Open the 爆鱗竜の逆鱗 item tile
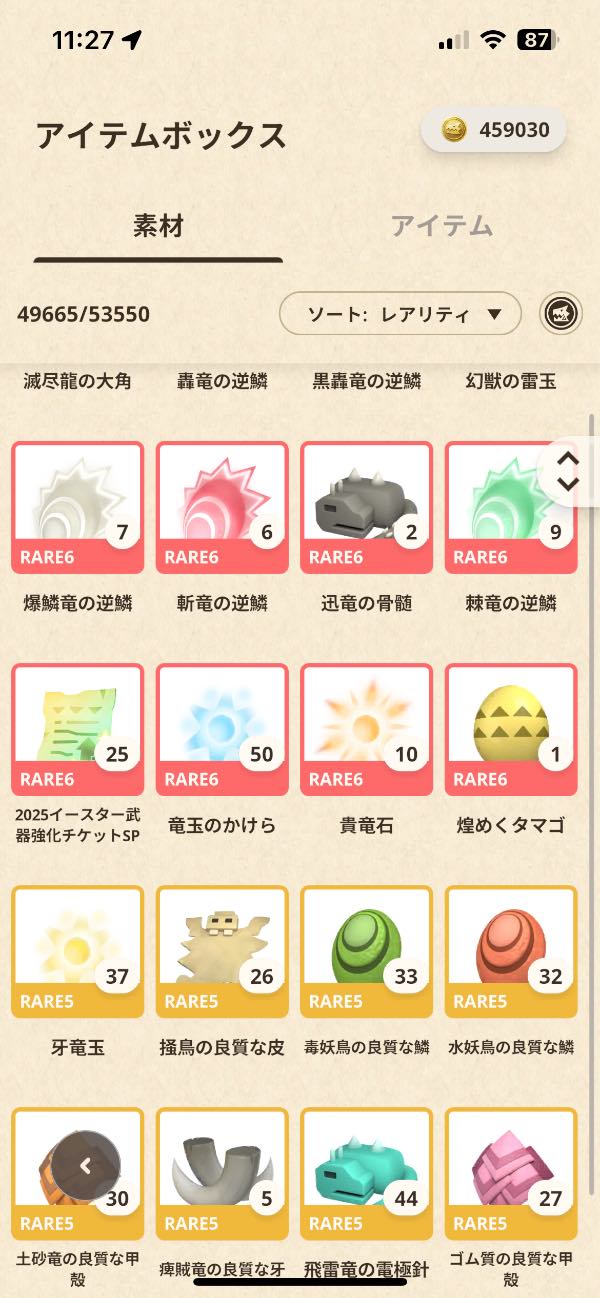 (x=78, y=508)
